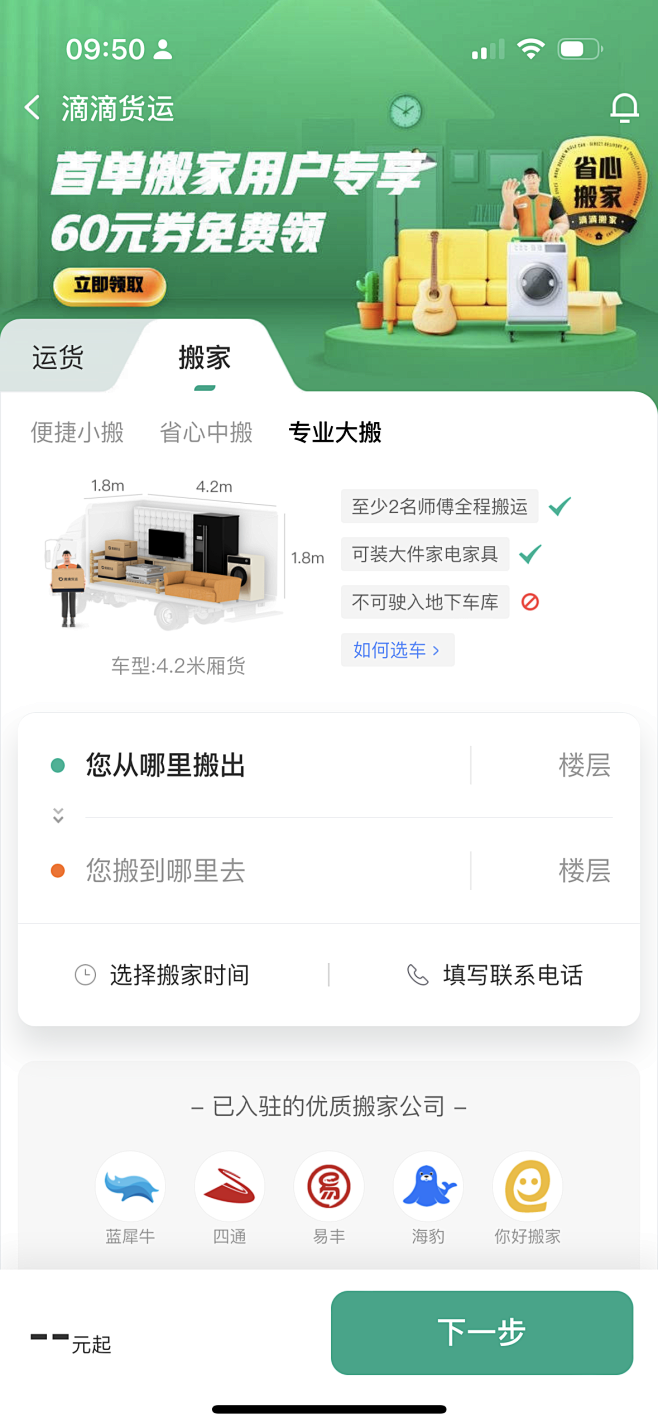658x1427 pixels.
Task: Claim the coupon with 立即领取
Action: click(109, 286)
